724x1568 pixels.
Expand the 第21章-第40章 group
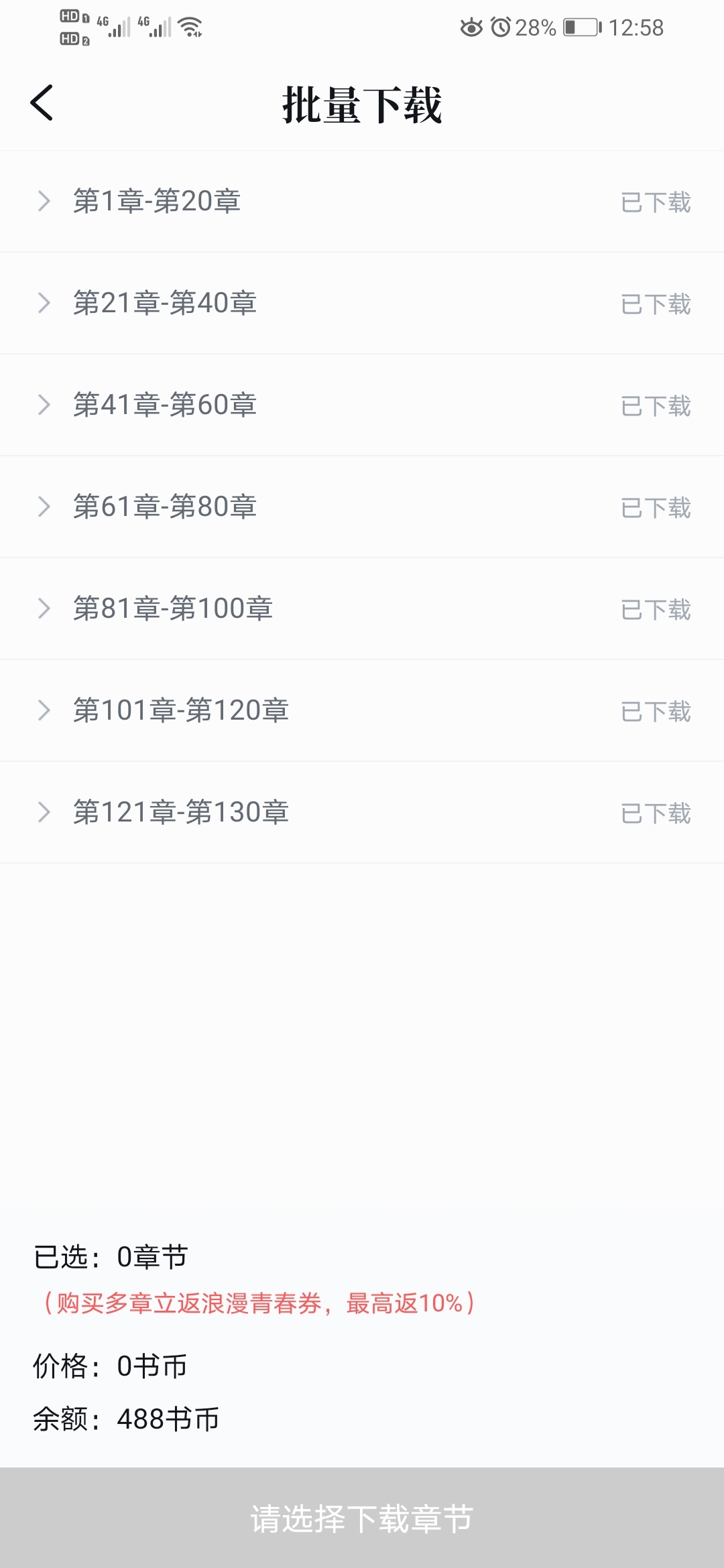(362, 303)
